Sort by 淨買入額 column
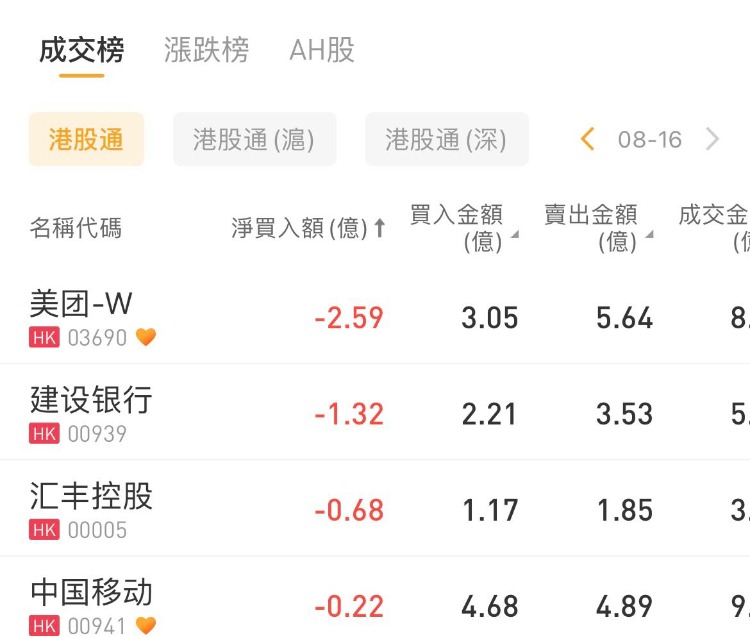The height and width of the screenshot is (638, 750). pos(308,228)
